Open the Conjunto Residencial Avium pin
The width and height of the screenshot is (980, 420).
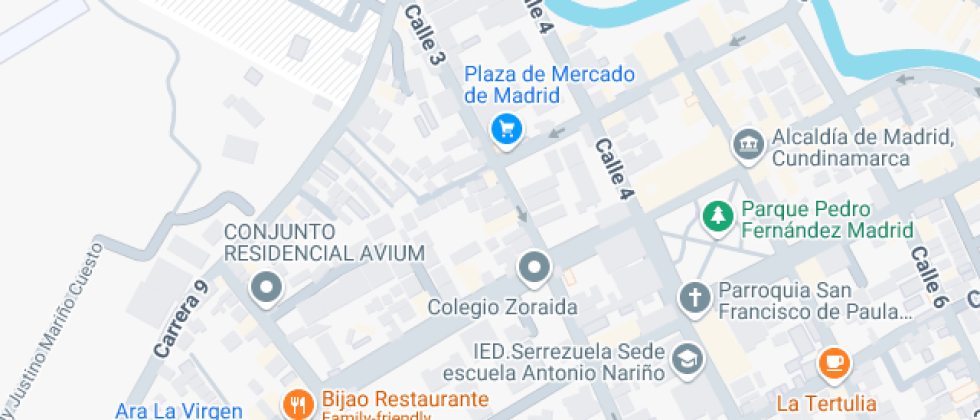(266, 289)
